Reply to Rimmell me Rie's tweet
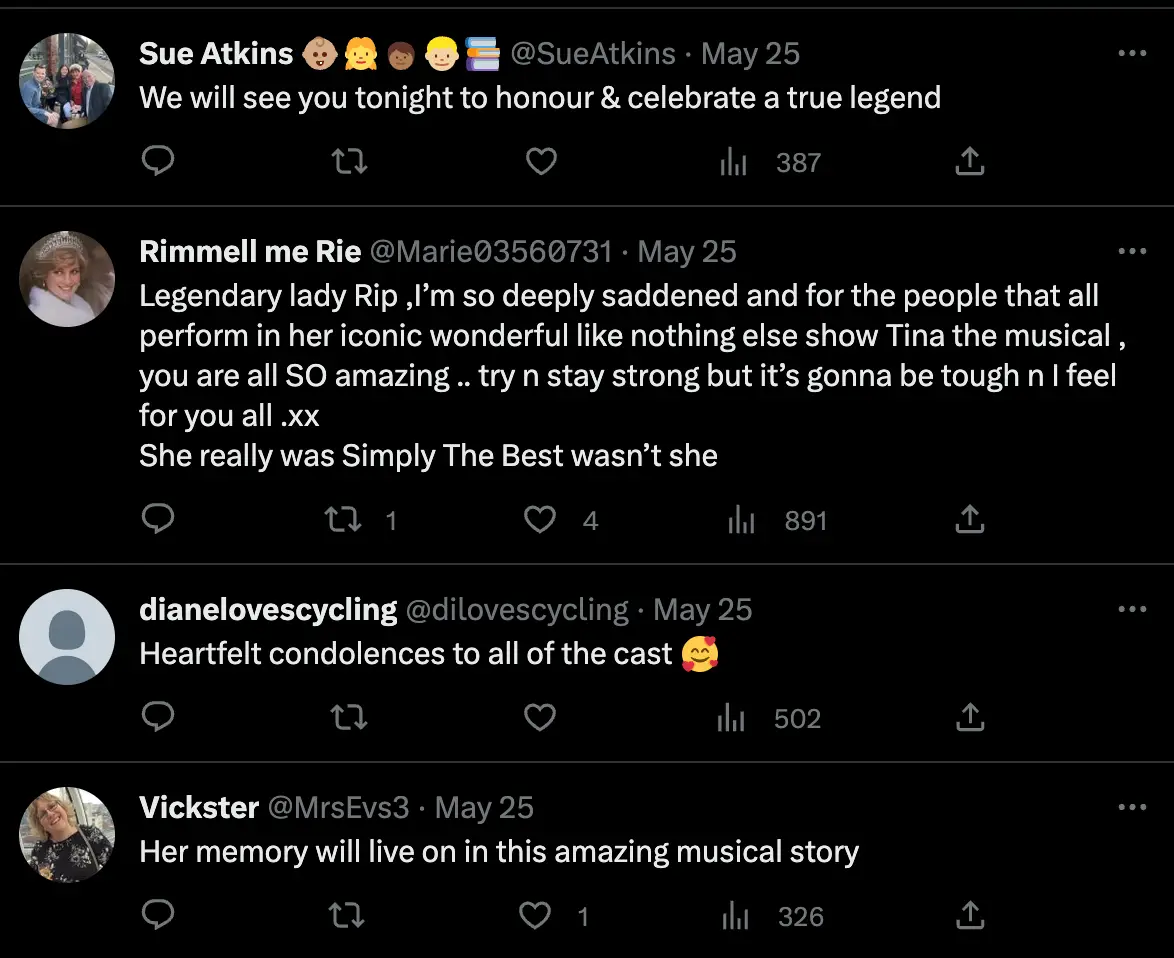 click(158, 519)
